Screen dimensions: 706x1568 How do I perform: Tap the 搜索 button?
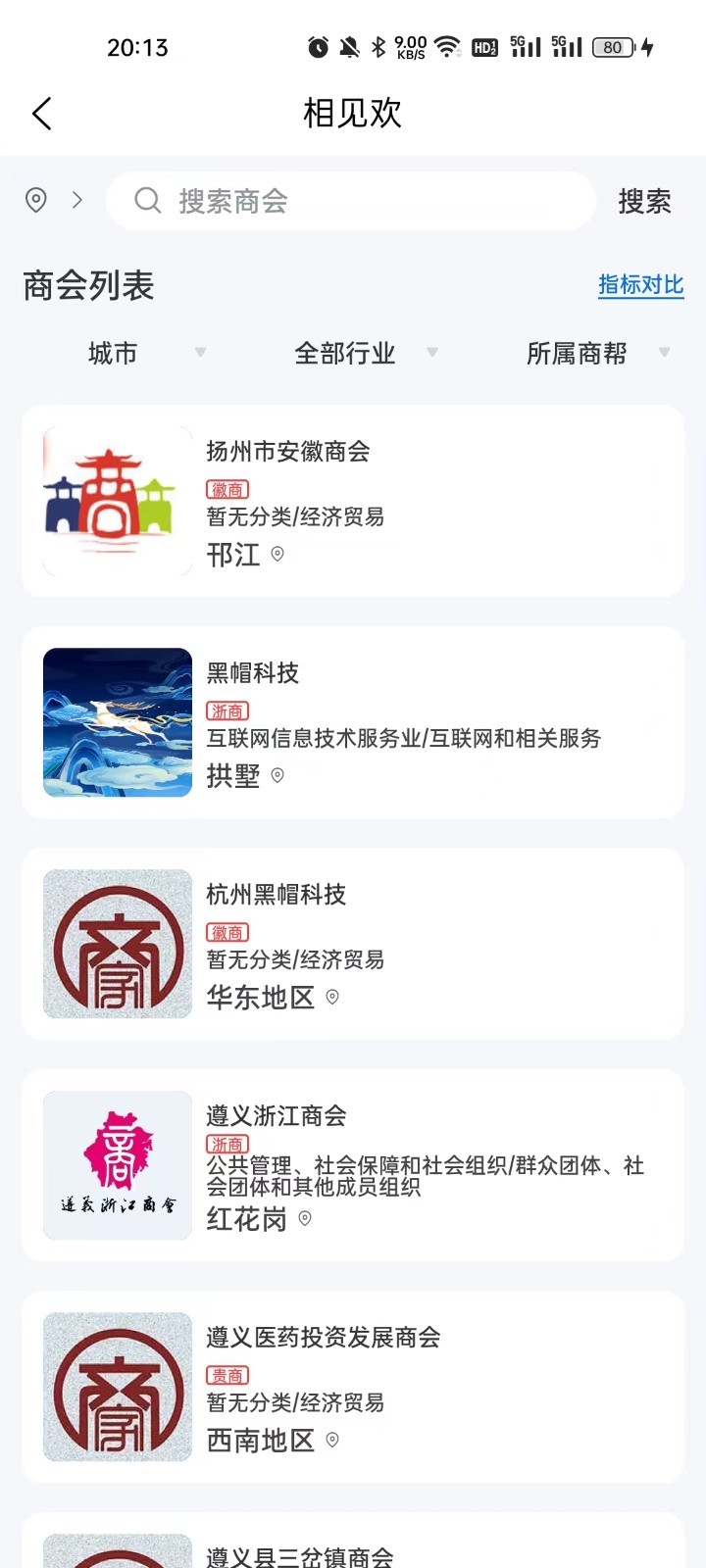pyautogui.click(x=644, y=201)
